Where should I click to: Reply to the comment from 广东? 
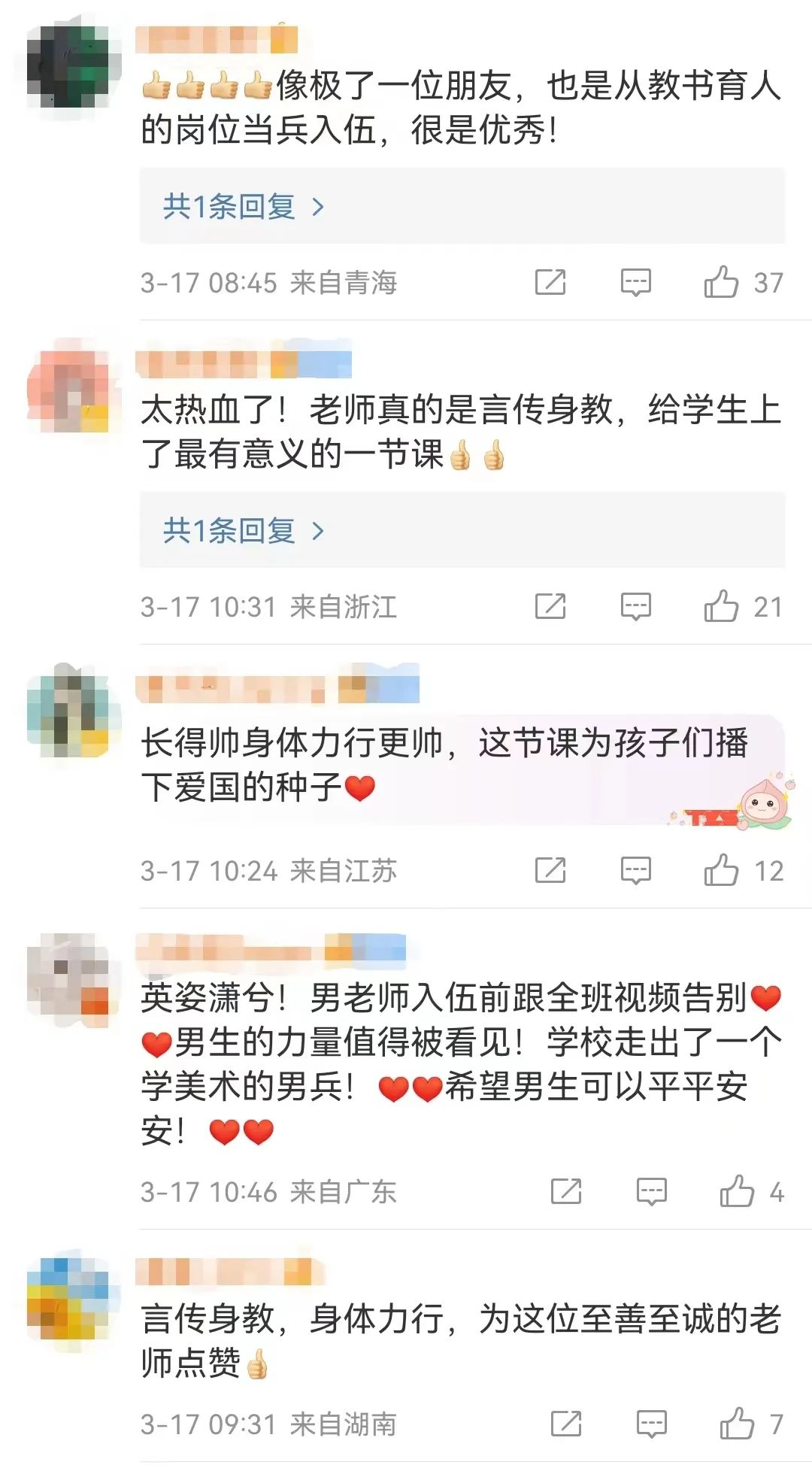(651, 1191)
